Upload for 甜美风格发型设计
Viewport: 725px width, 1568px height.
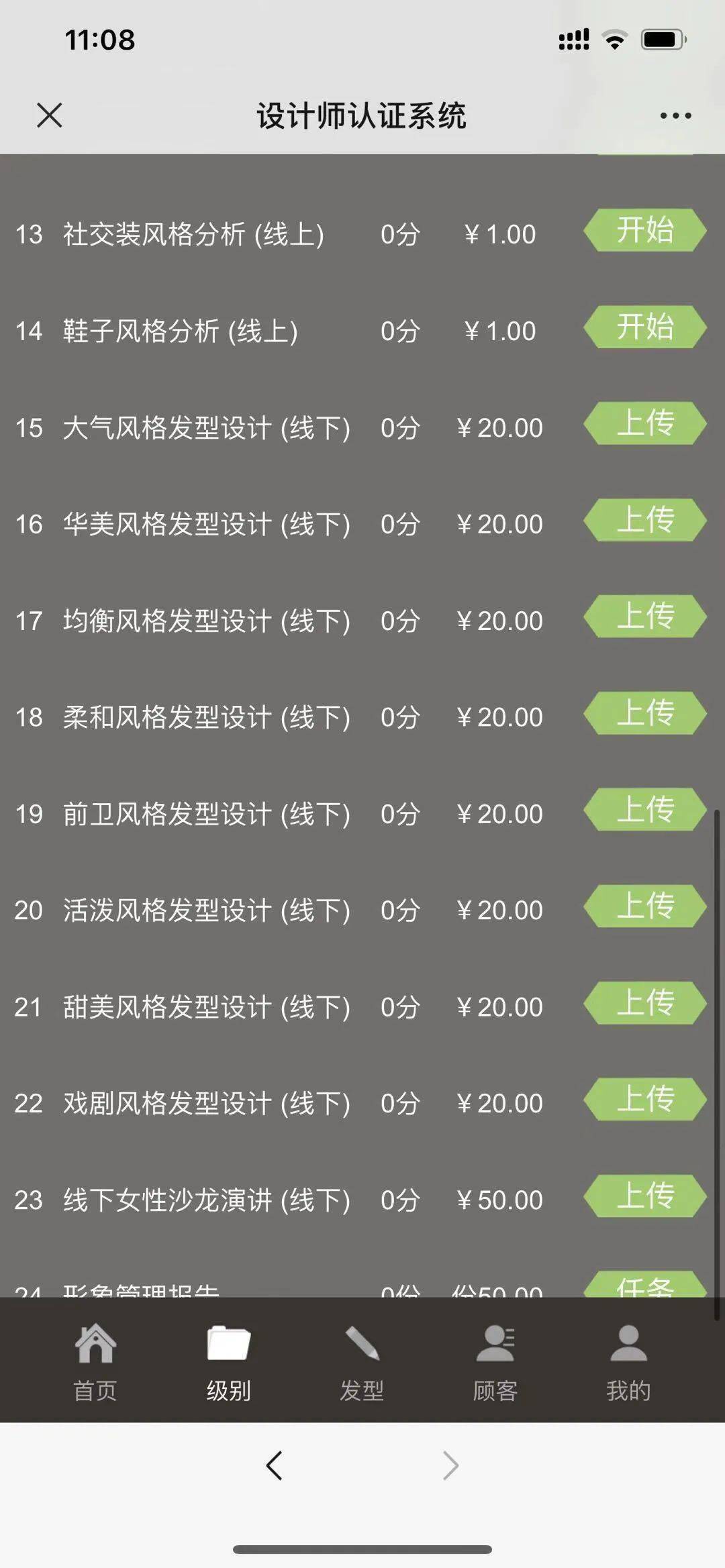(645, 1003)
